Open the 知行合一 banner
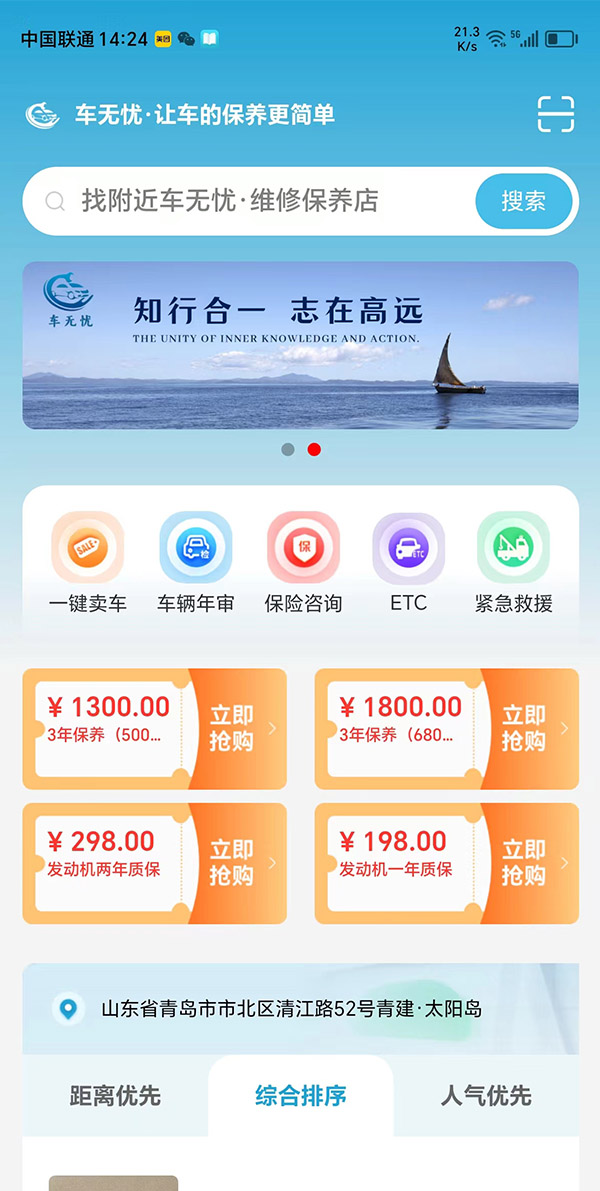 click(x=300, y=345)
